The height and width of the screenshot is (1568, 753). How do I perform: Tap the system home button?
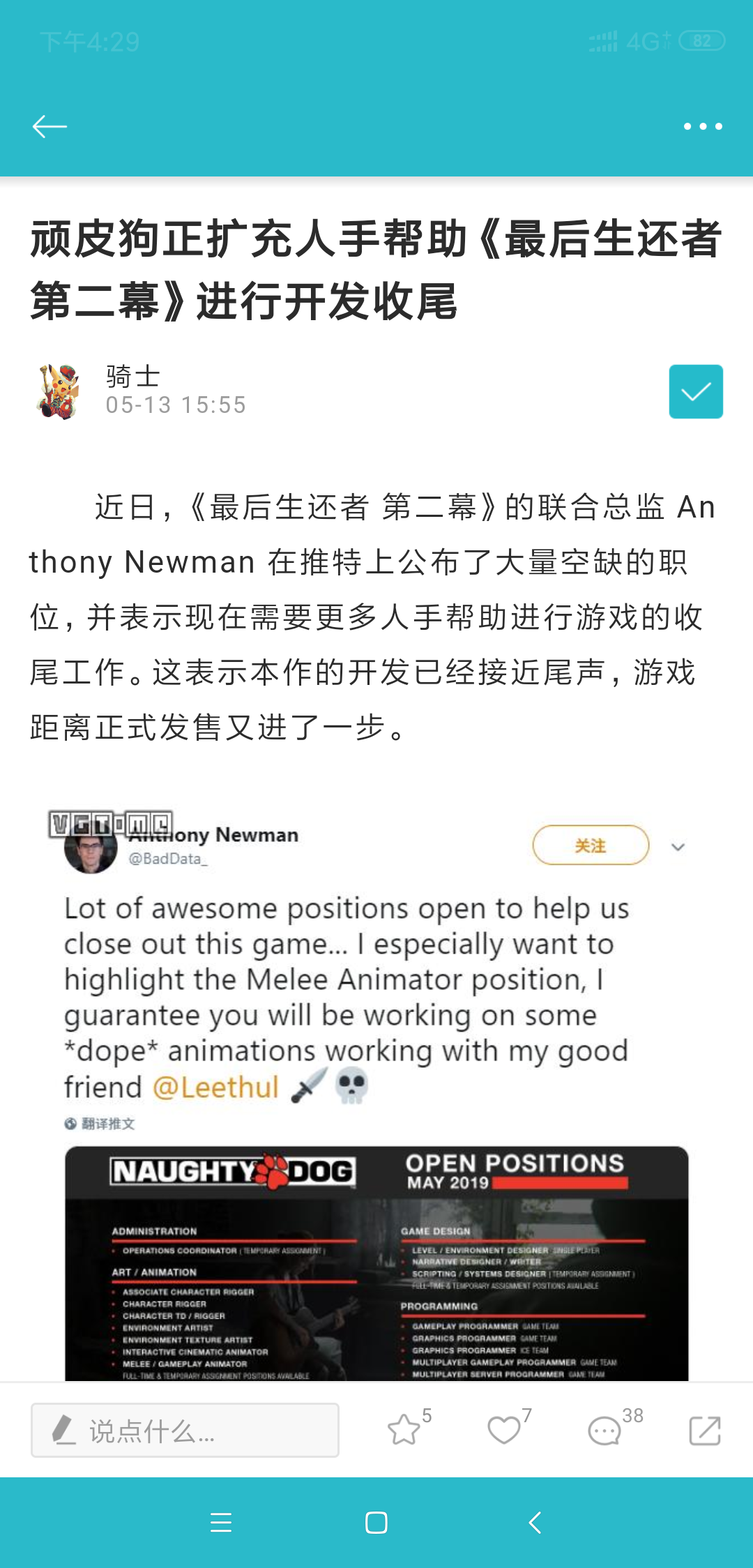tap(376, 1523)
